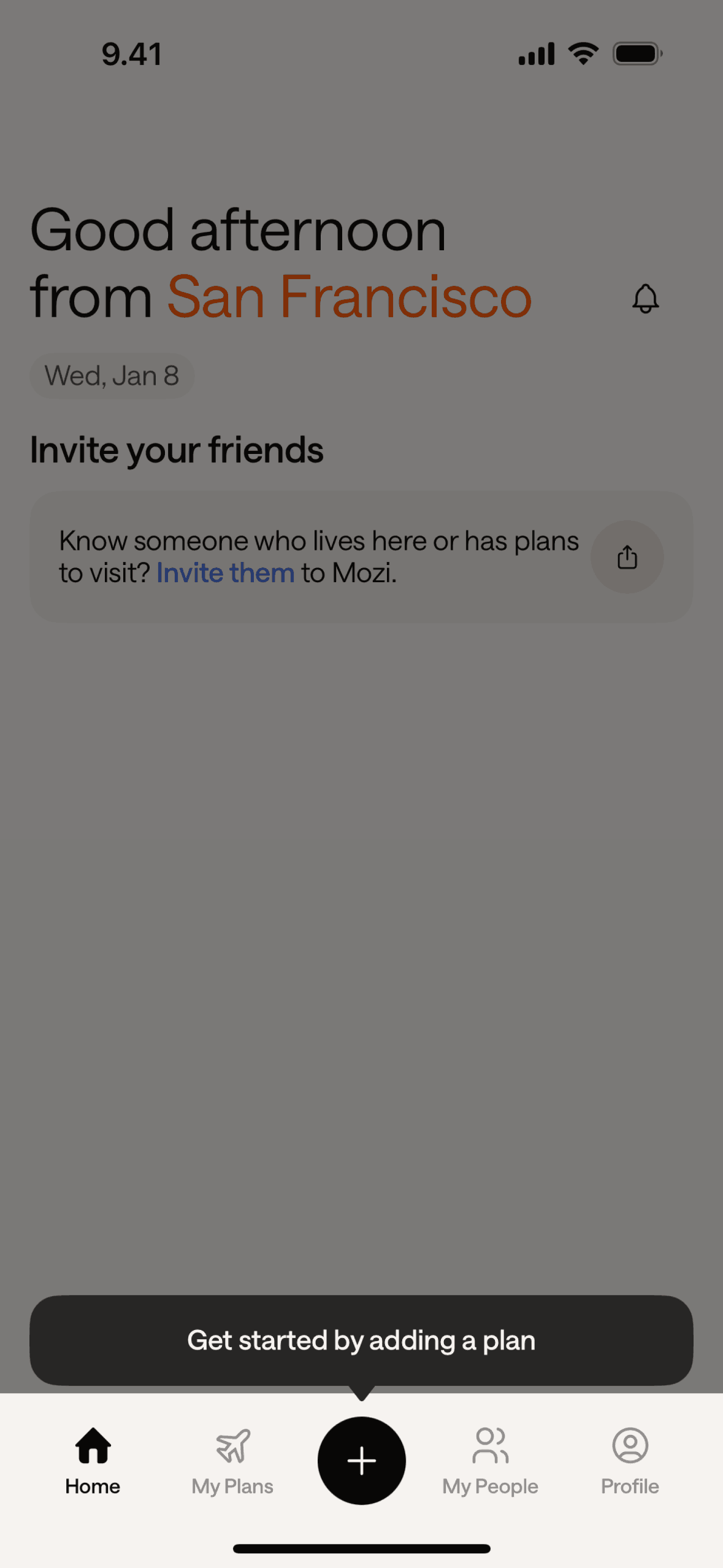Tap the share icon in the invite card
This screenshot has height=1568, width=723.
[x=627, y=557]
